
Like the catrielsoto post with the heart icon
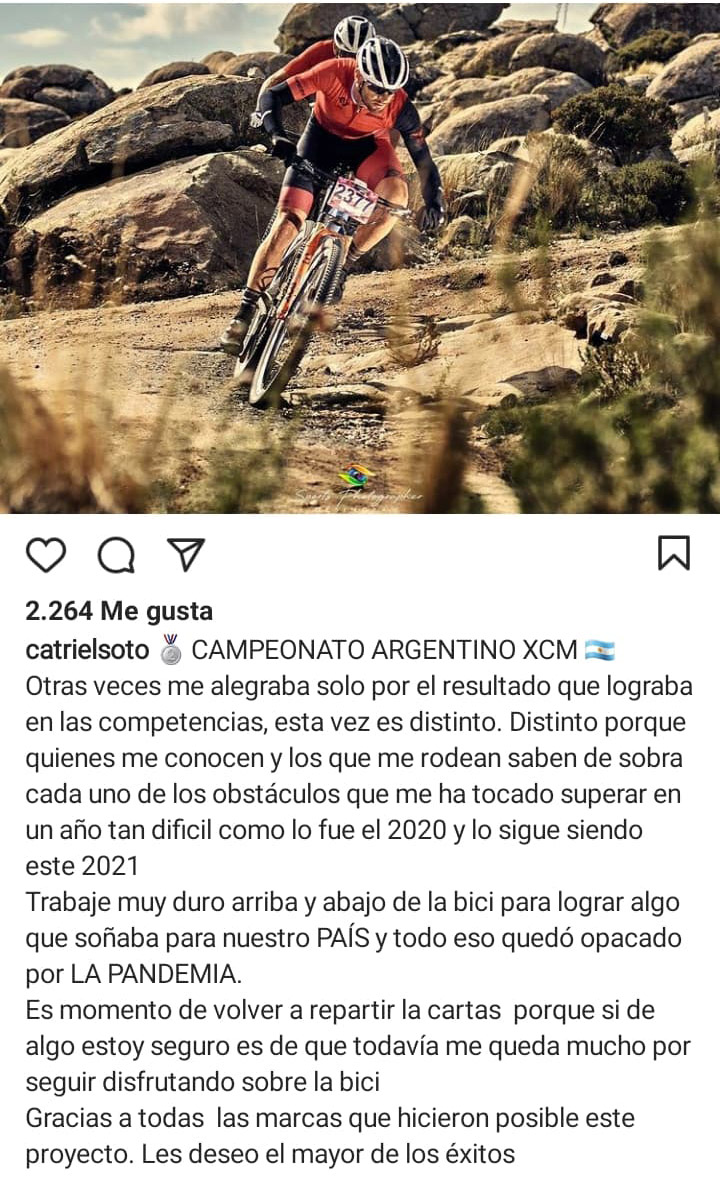[x=46, y=554]
